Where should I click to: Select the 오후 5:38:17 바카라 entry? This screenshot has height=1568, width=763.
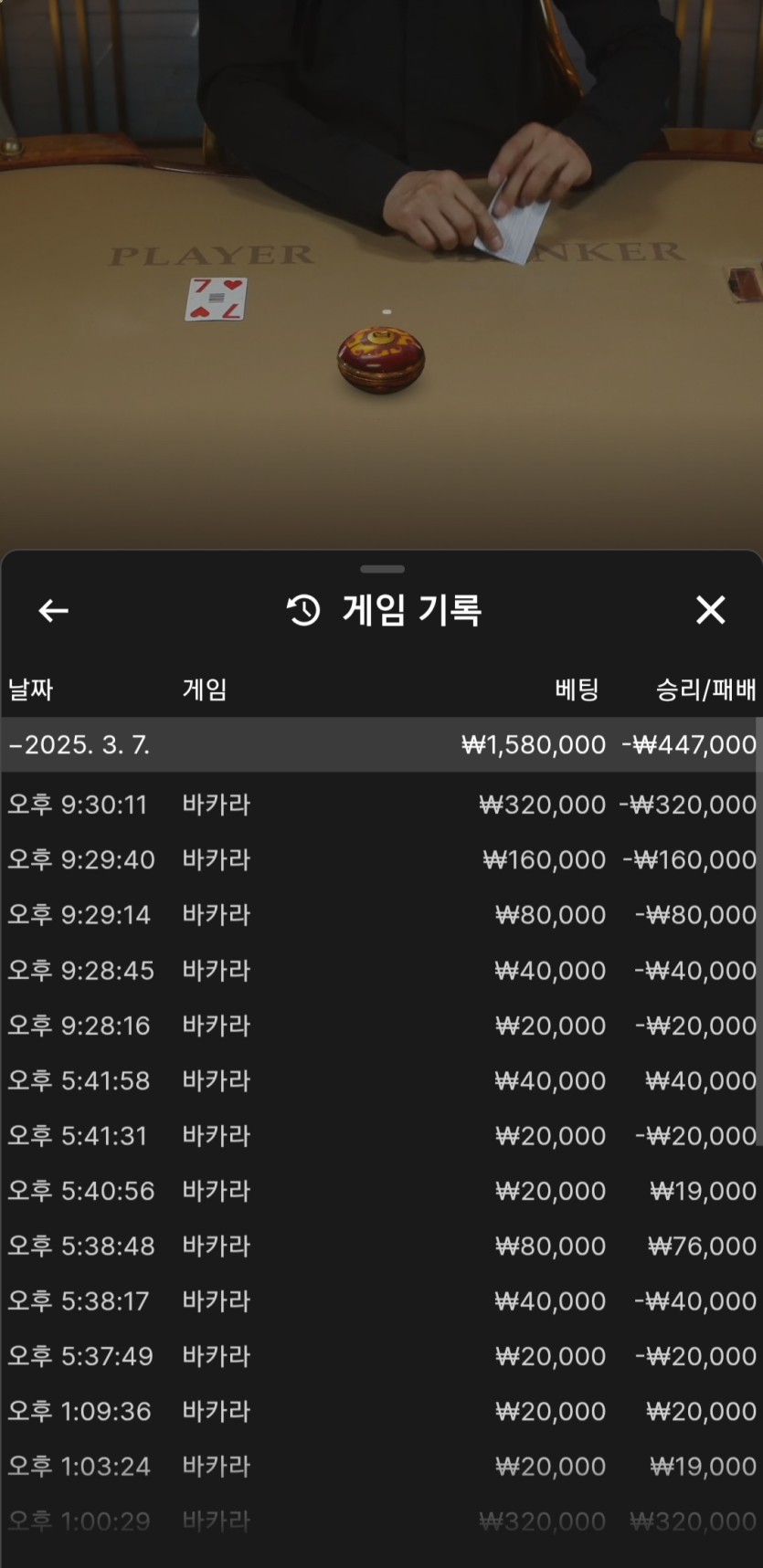[381, 1300]
